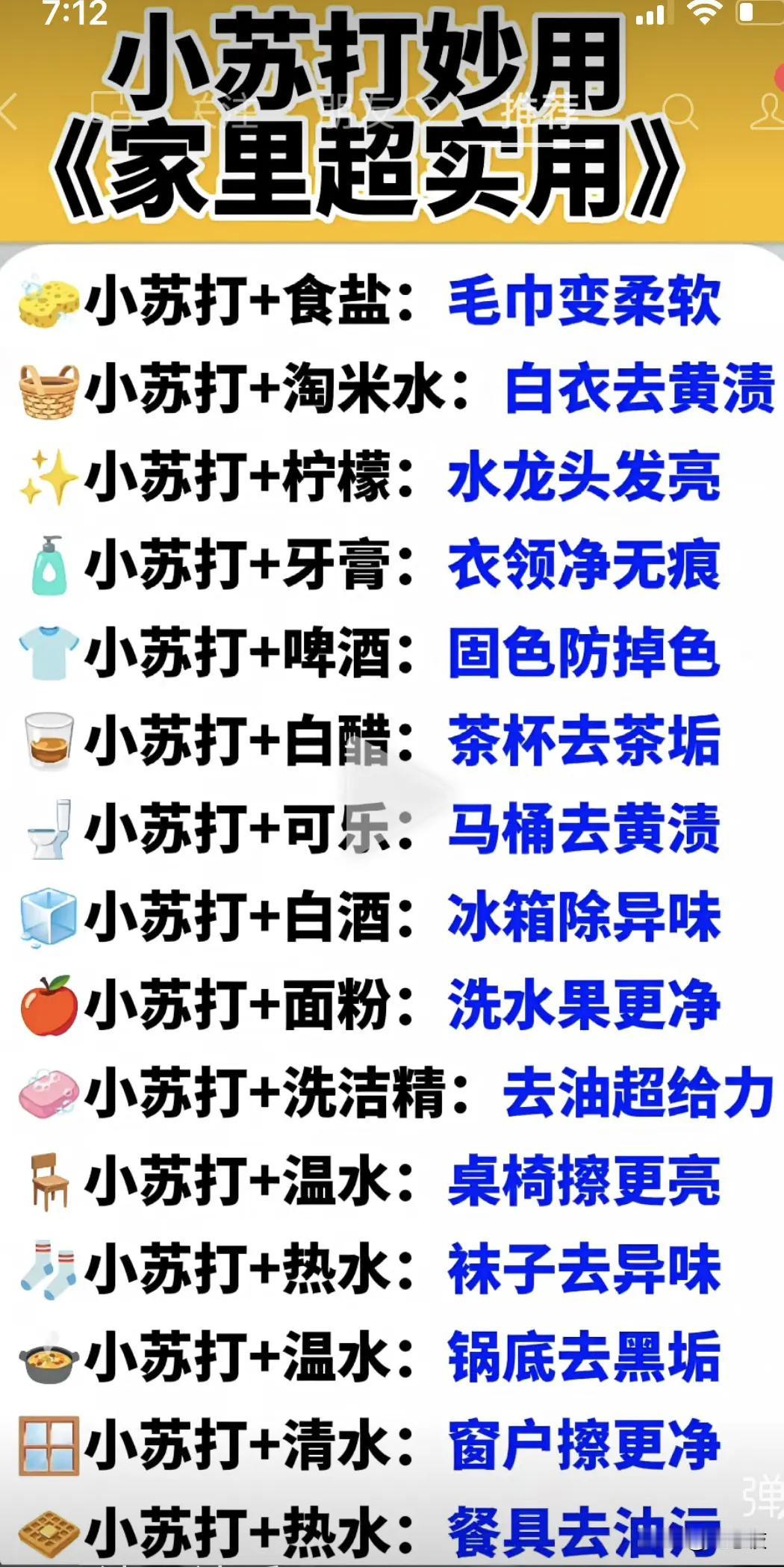Switch to the 推荐 tab
This screenshot has width=784, height=1567.
click(x=539, y=110)
